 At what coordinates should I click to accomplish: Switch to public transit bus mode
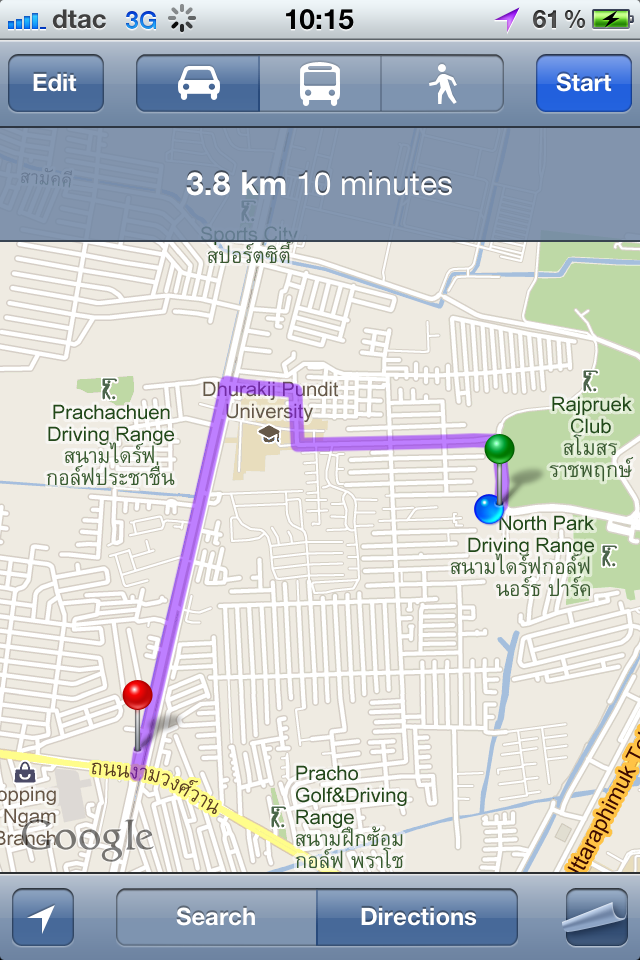click(320, 83)
